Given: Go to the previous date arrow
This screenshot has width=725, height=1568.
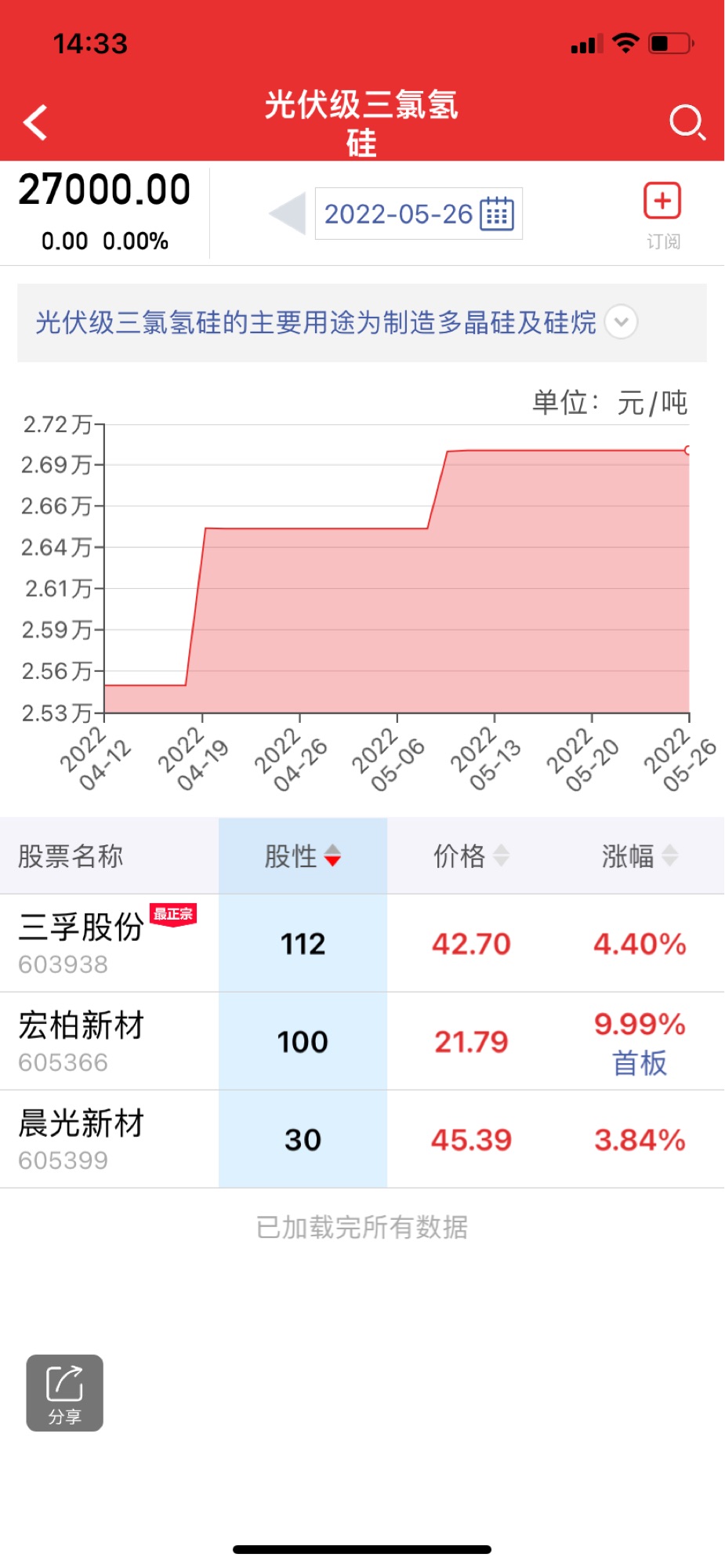Looking at the screenshot, I should coord(287,213).
